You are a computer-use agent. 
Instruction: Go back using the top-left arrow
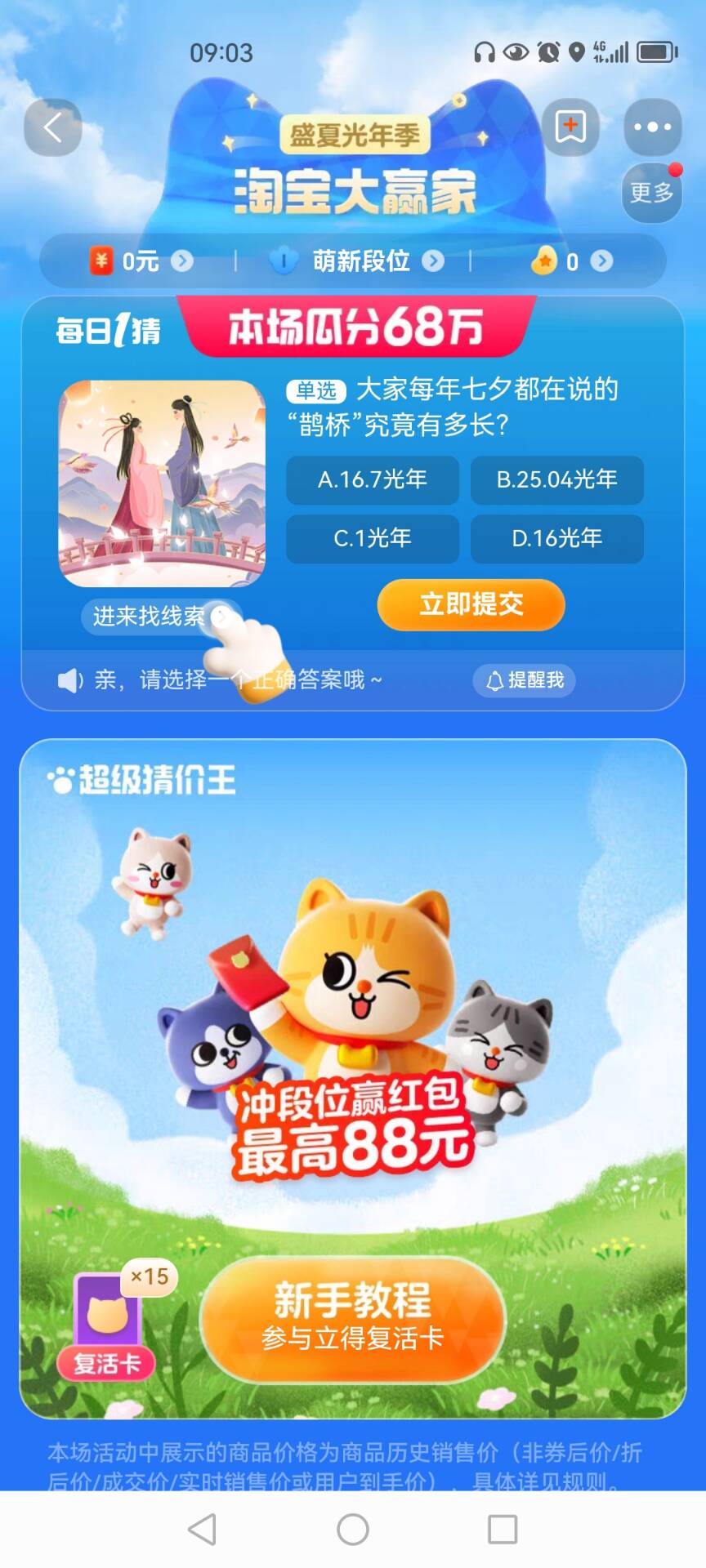(53, 127)
